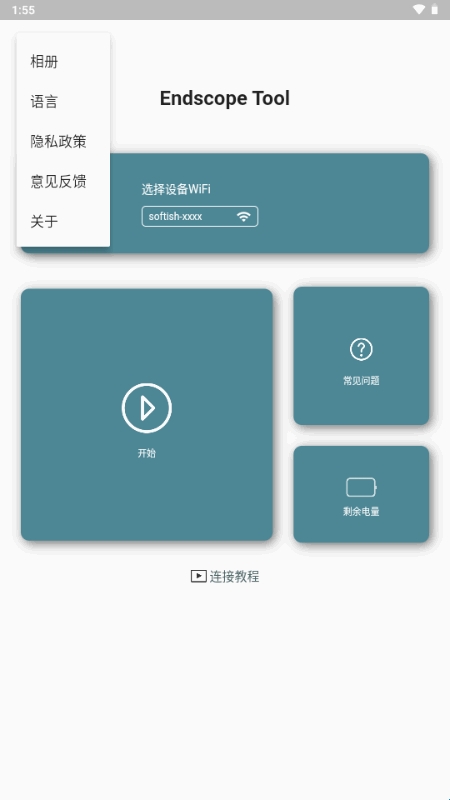Open 关于 menu entry
450x800 pixels.
[63, 221]
